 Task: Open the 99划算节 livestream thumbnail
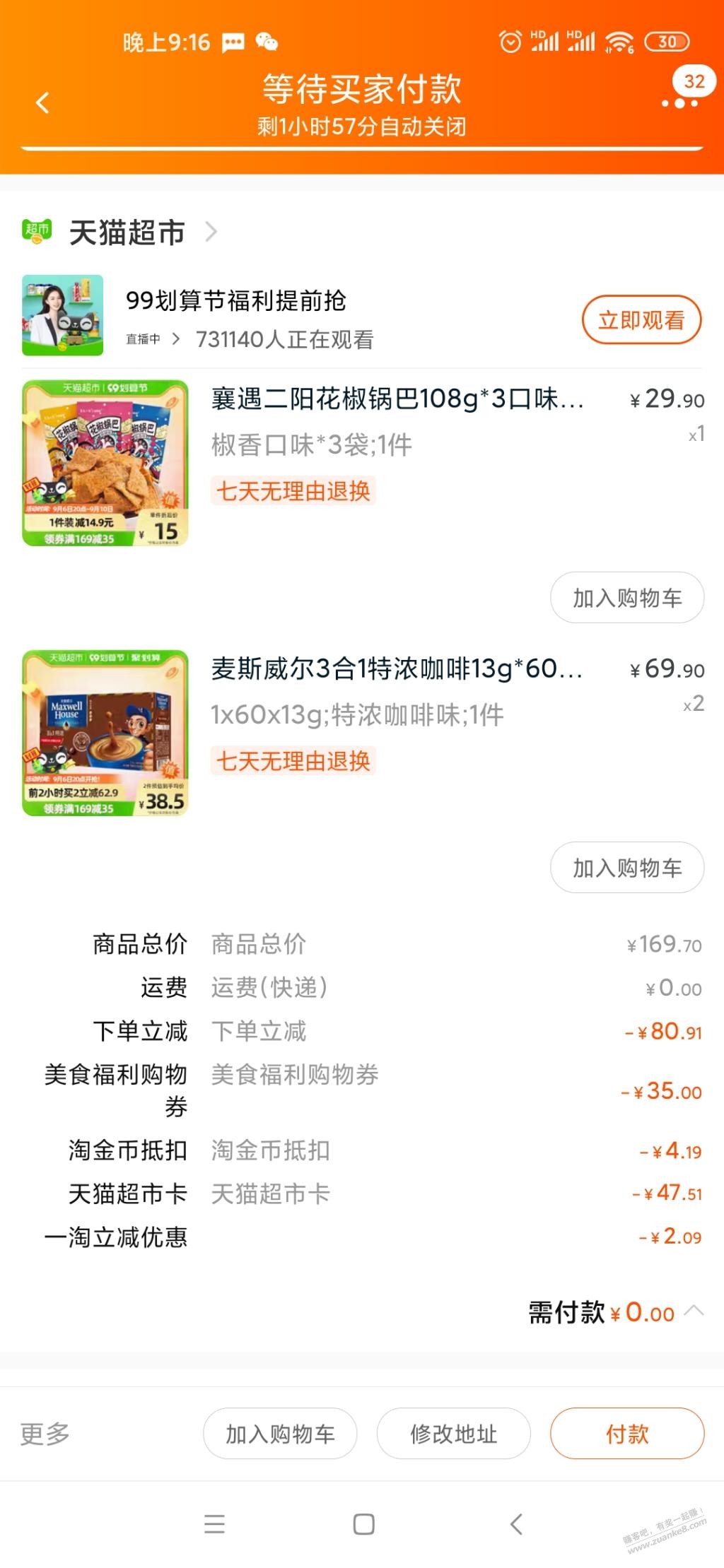click(x=62, y=315)
